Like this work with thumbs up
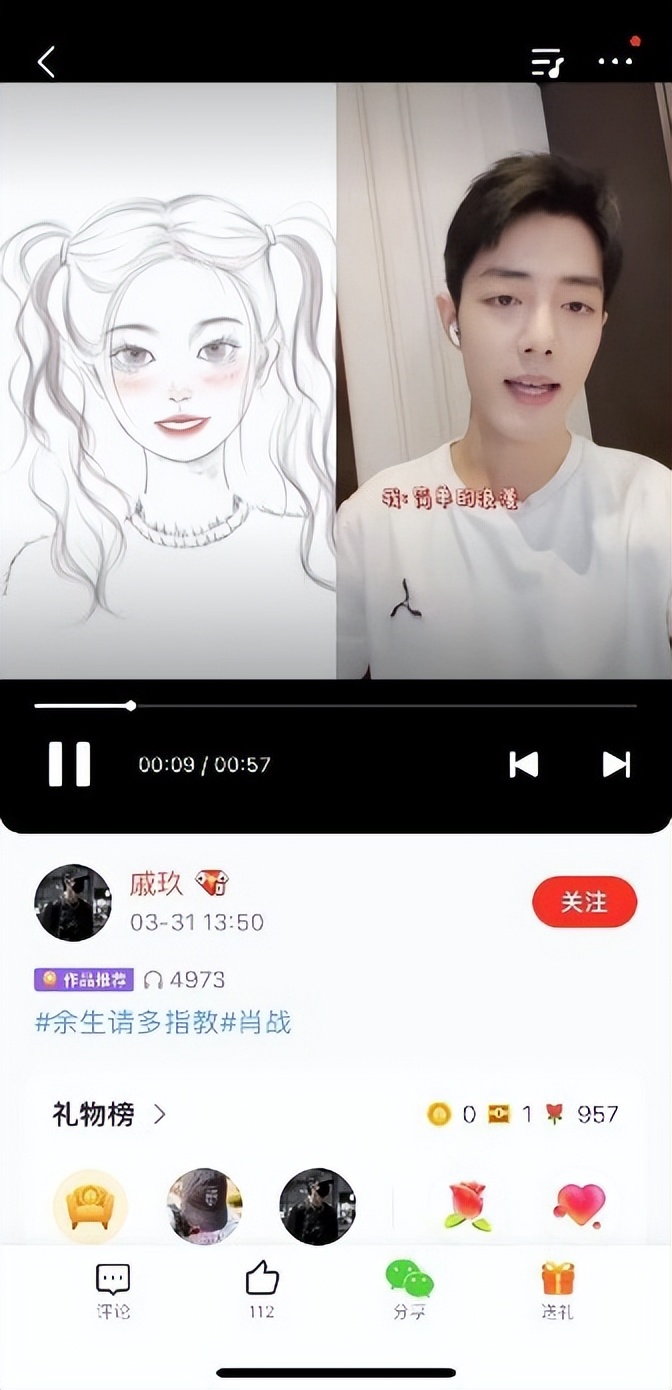 click(x=261, y=1290)
